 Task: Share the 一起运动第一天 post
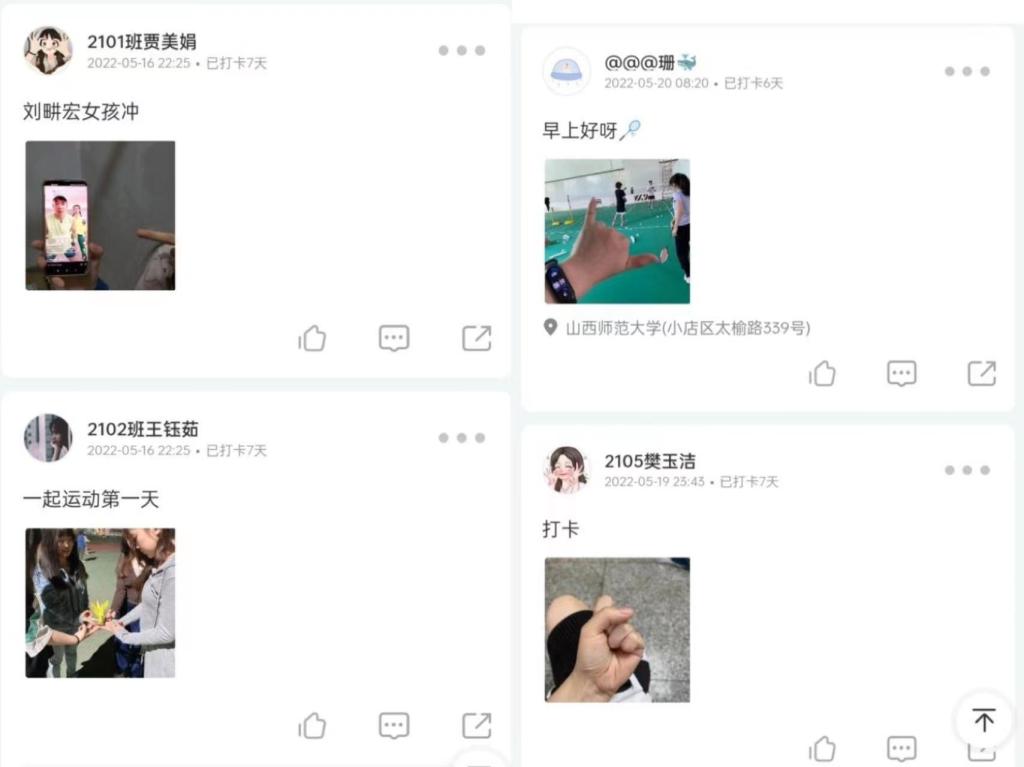[x=477, y=726]
